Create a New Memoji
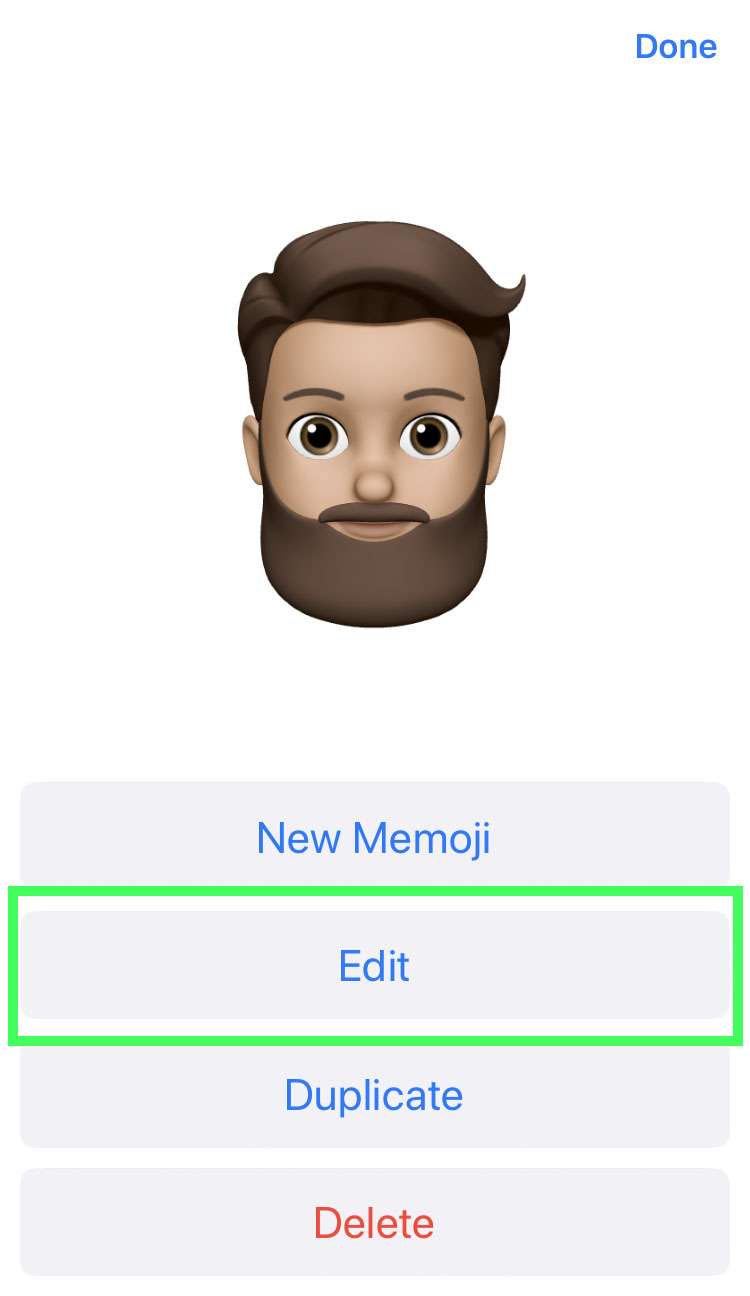The image size is (750, 1296). [374, 838]
